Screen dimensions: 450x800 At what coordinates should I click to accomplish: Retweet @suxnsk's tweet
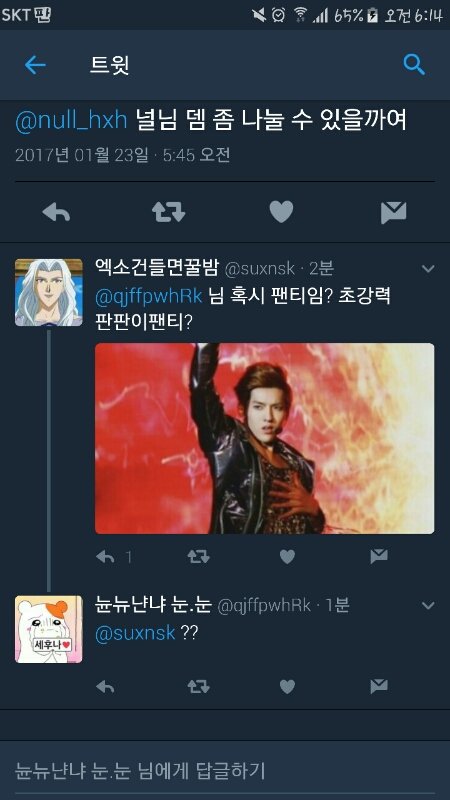pos(198,557)
